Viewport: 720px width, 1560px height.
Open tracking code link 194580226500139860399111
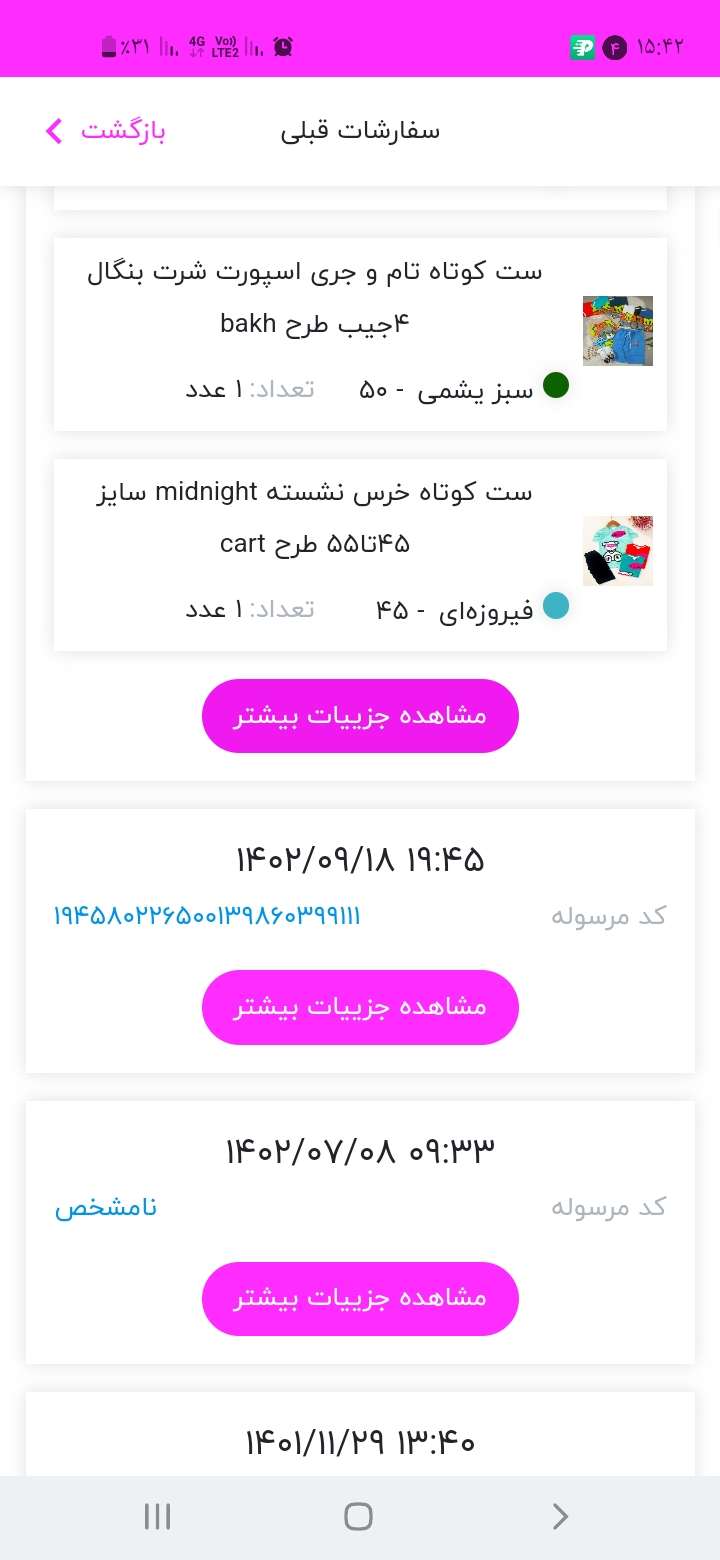[207, 915]
